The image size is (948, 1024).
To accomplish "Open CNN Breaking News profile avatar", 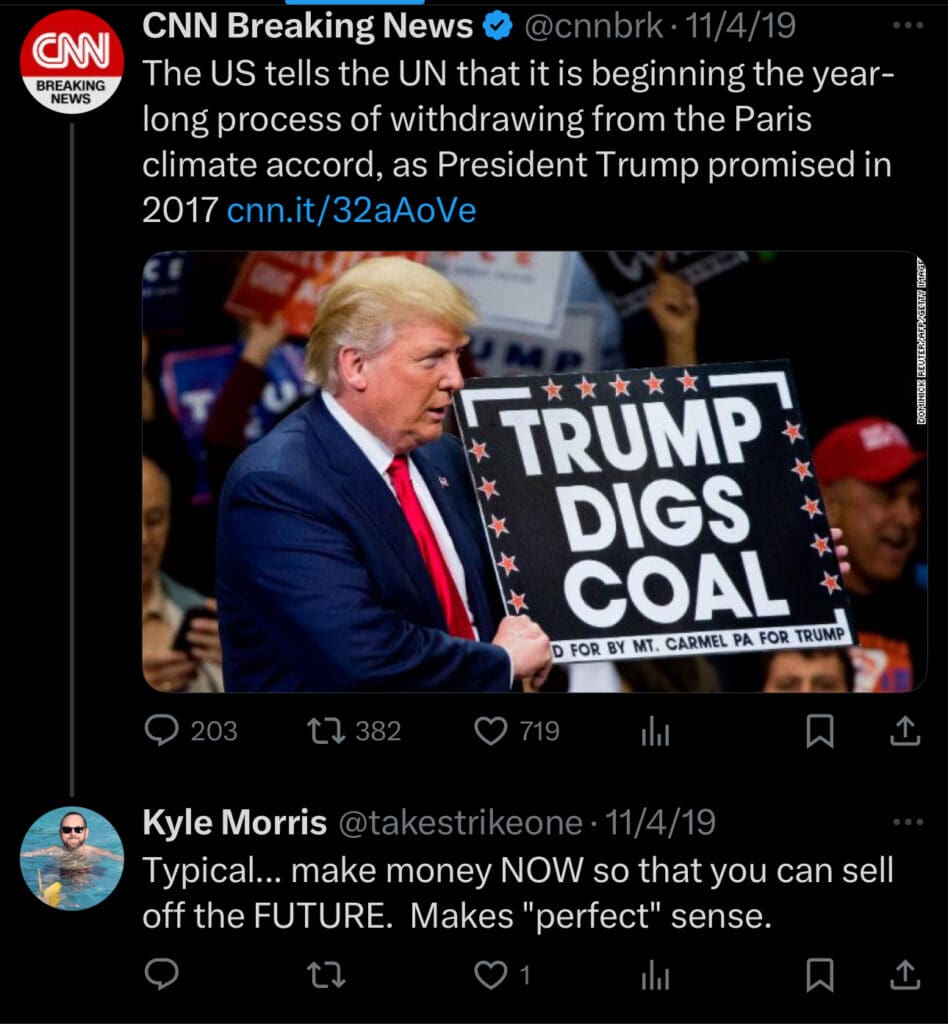I will 72,62.
